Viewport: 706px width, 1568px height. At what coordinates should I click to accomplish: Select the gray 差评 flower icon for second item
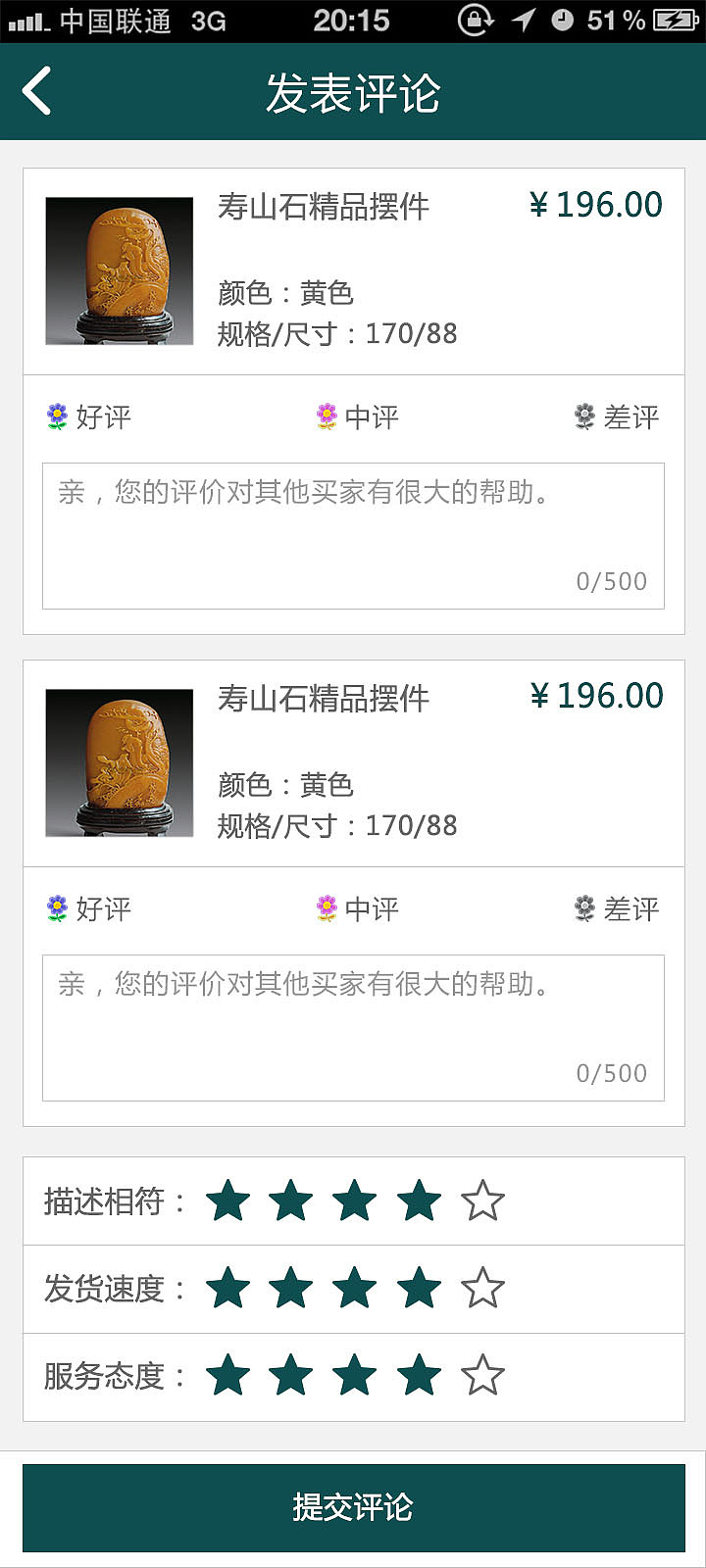585,906
